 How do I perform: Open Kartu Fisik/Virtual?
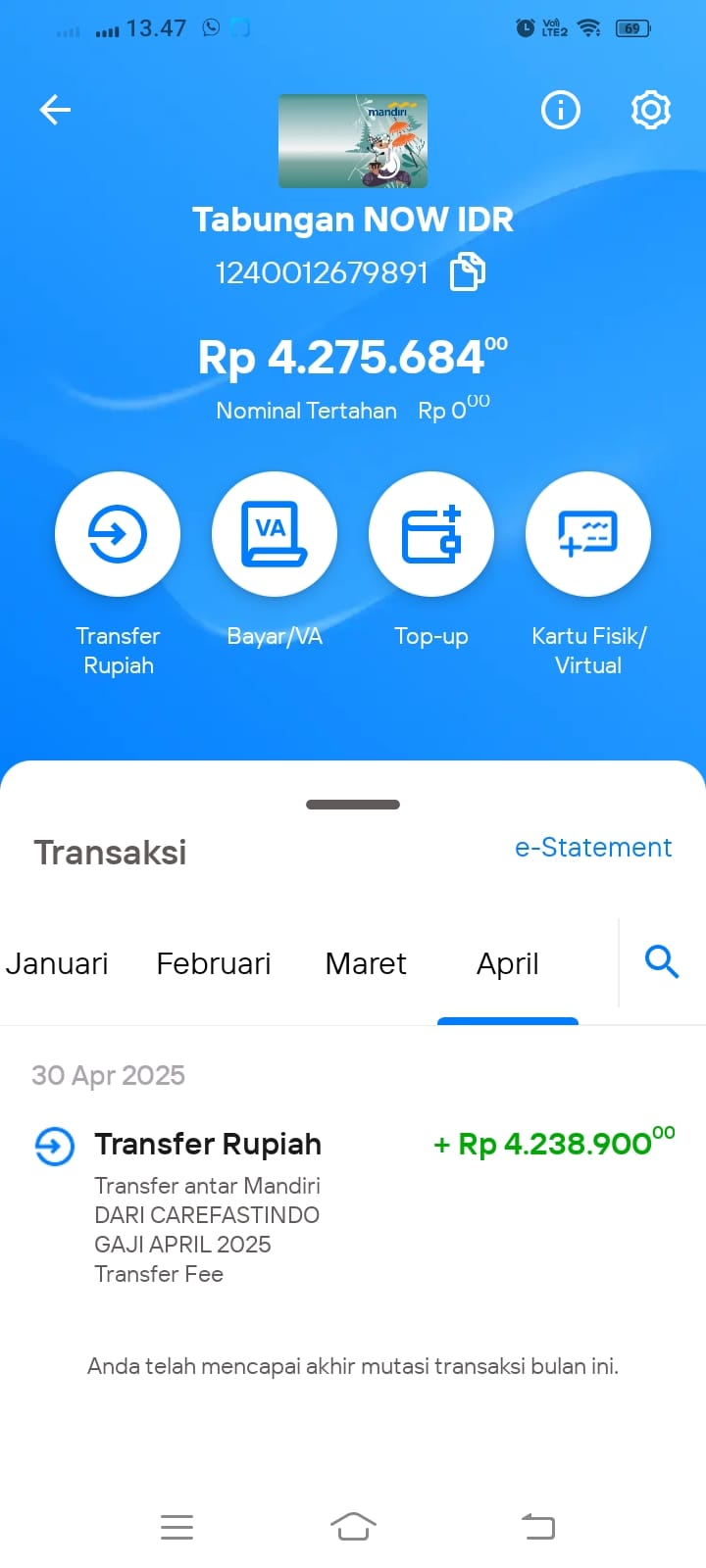(588, 534)
